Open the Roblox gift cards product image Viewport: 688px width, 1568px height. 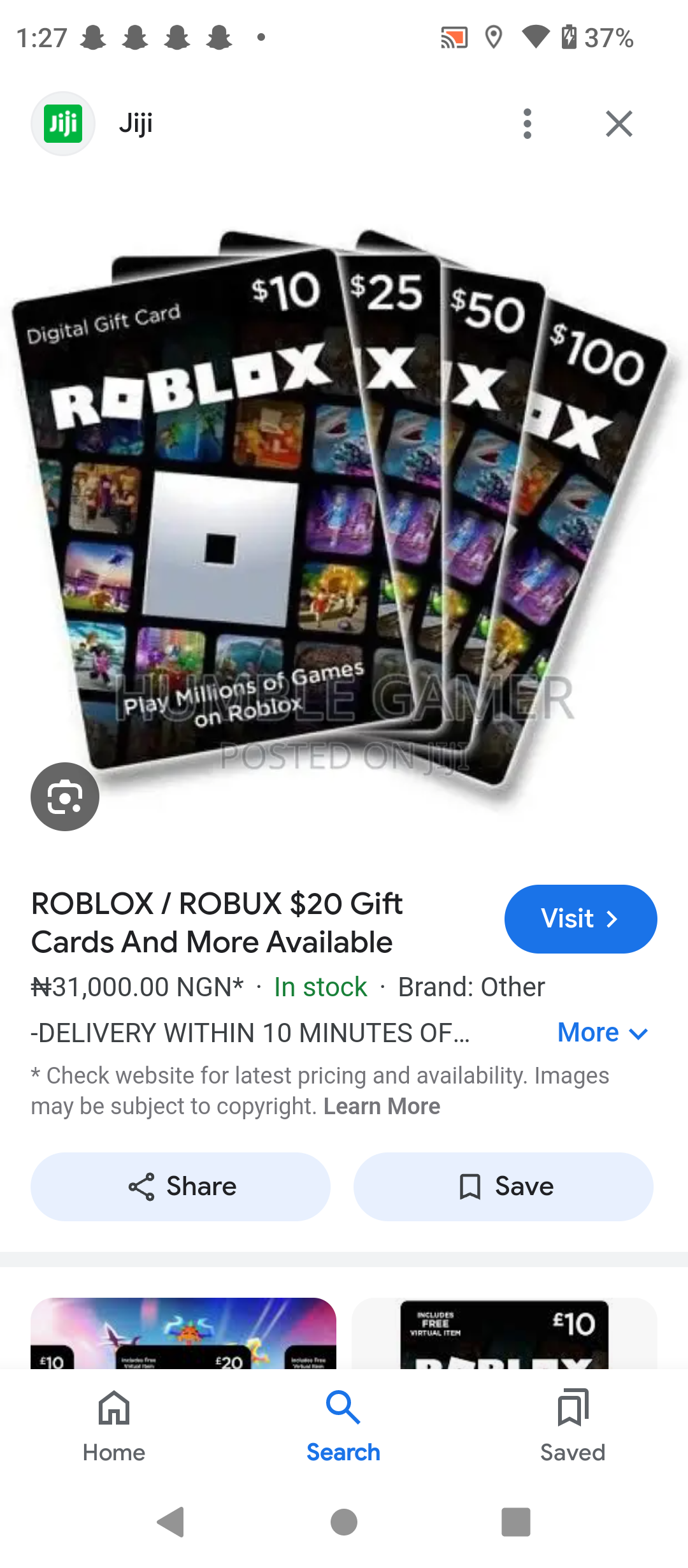pyautogui.click(x=344, y=510)
